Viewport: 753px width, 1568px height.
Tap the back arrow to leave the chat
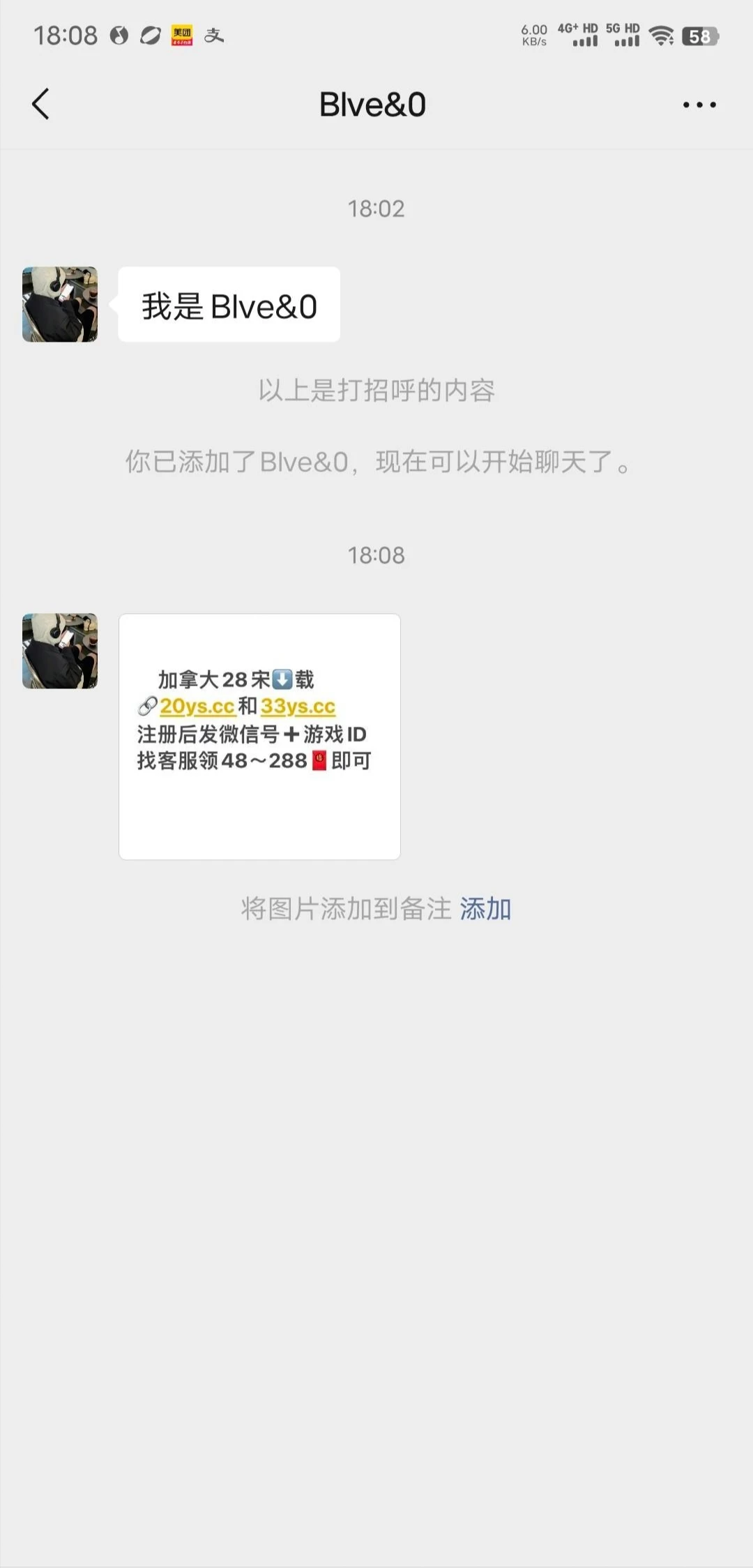pos(41,103)
